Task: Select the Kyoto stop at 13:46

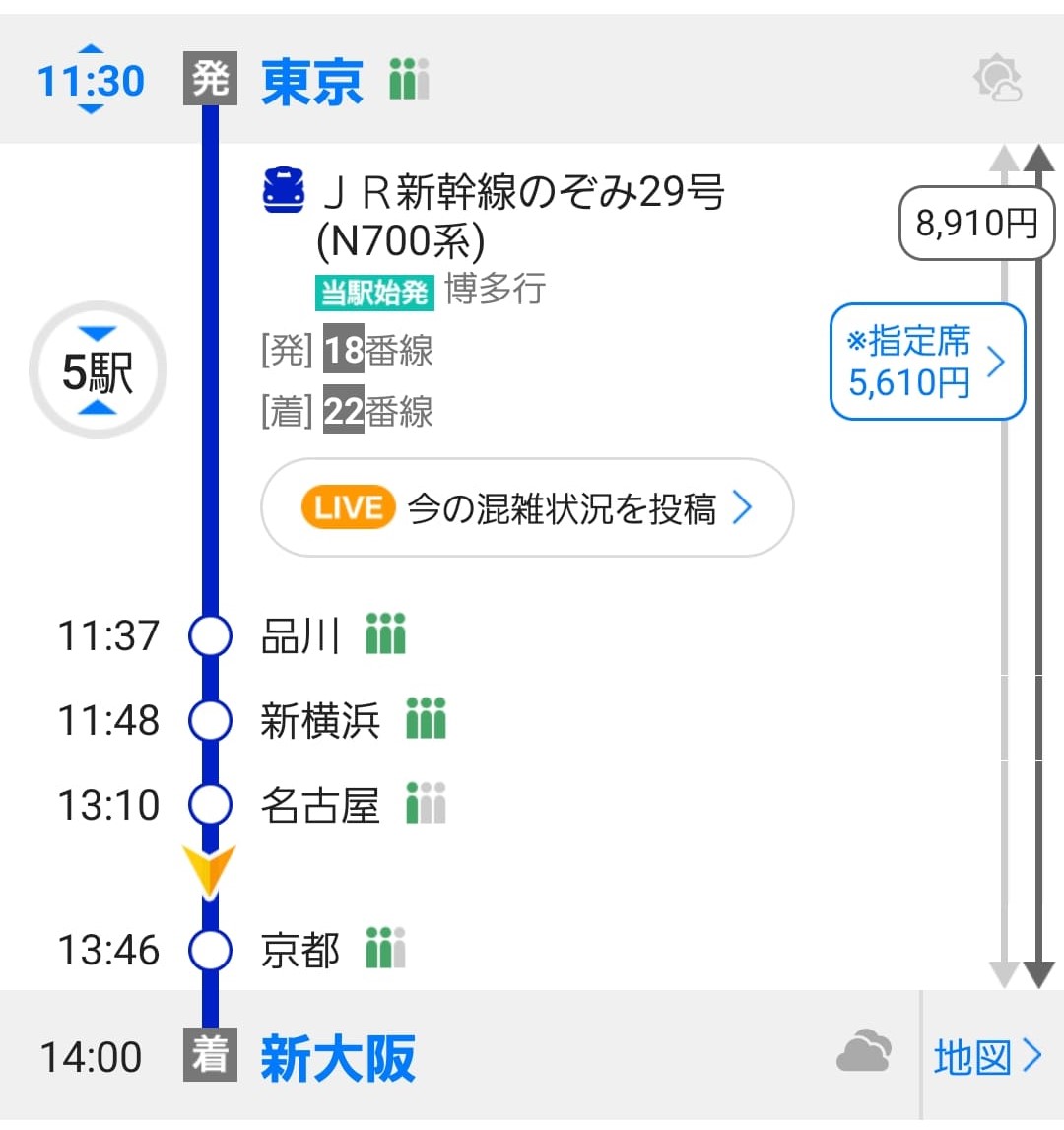Action: (x=299, y=950)
